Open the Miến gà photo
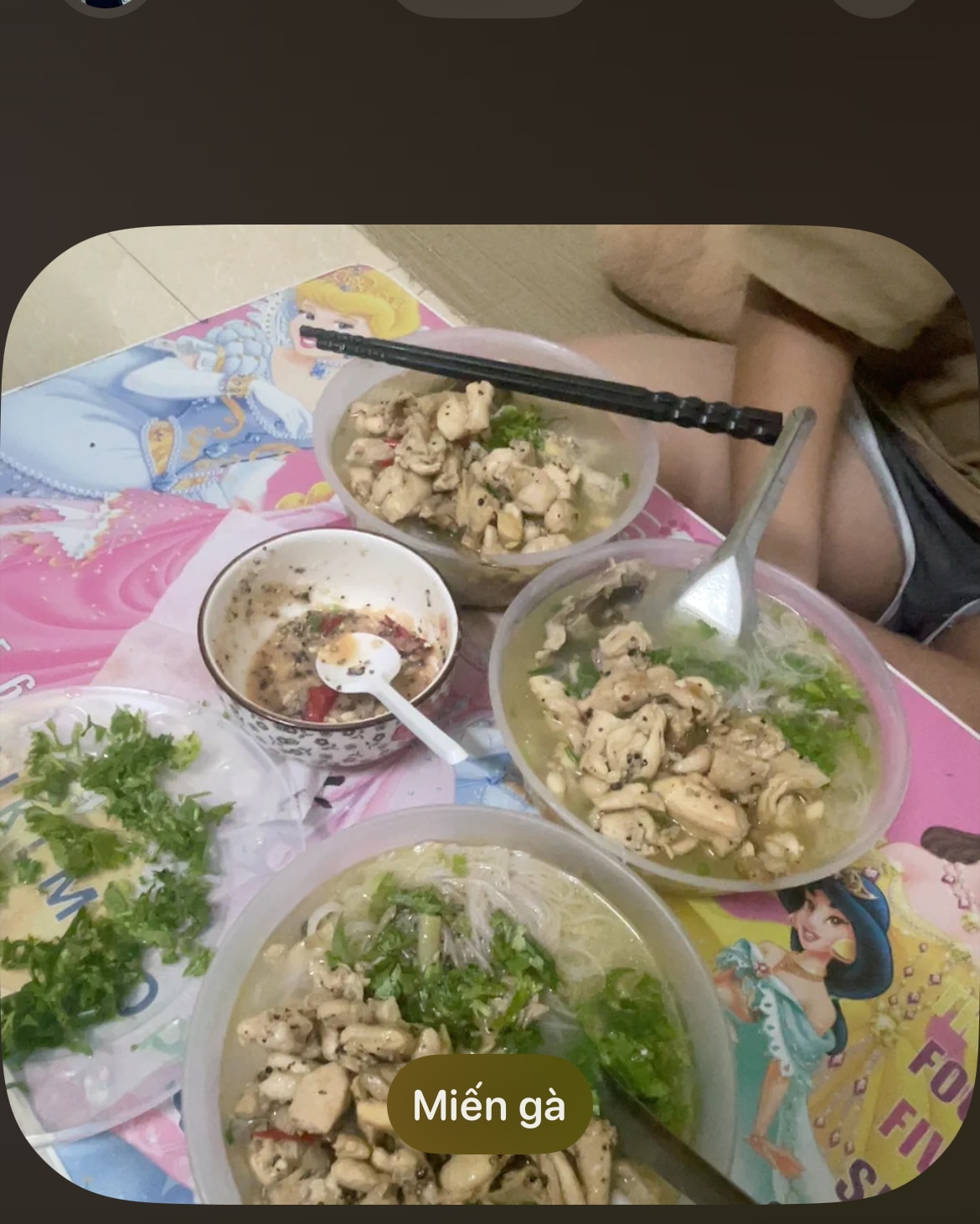Image resolution: width=980 pixels, height=1224 pixels. pos(490,712)
